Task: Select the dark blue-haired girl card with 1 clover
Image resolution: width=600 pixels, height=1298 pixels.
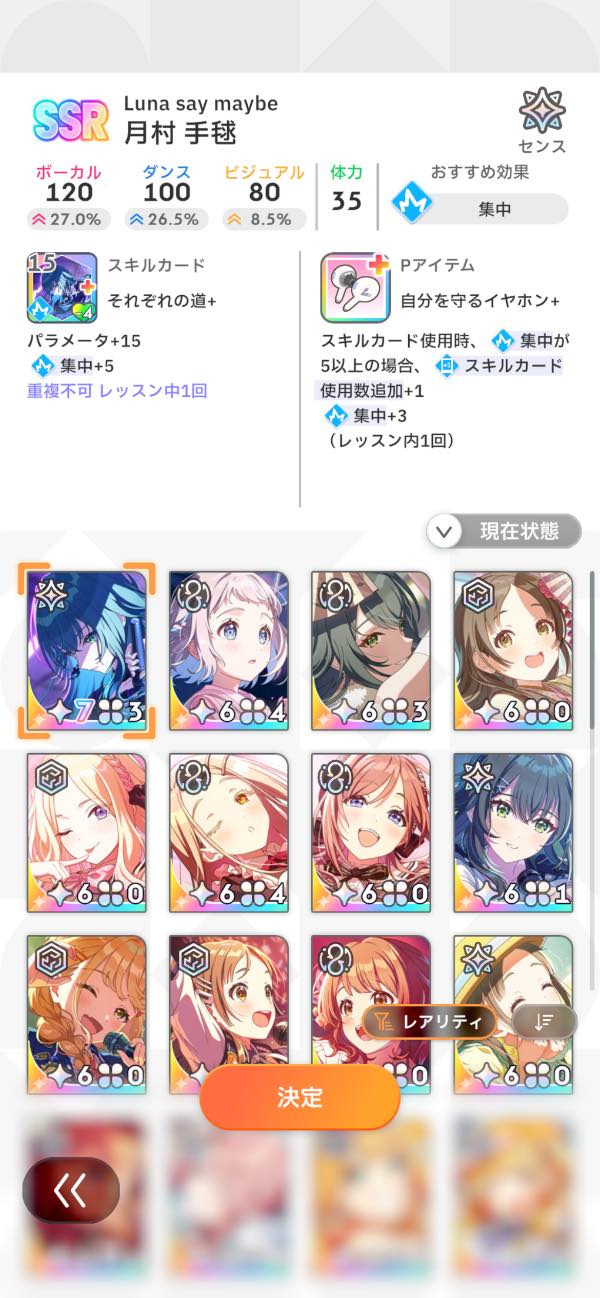Action: [513, 832]
